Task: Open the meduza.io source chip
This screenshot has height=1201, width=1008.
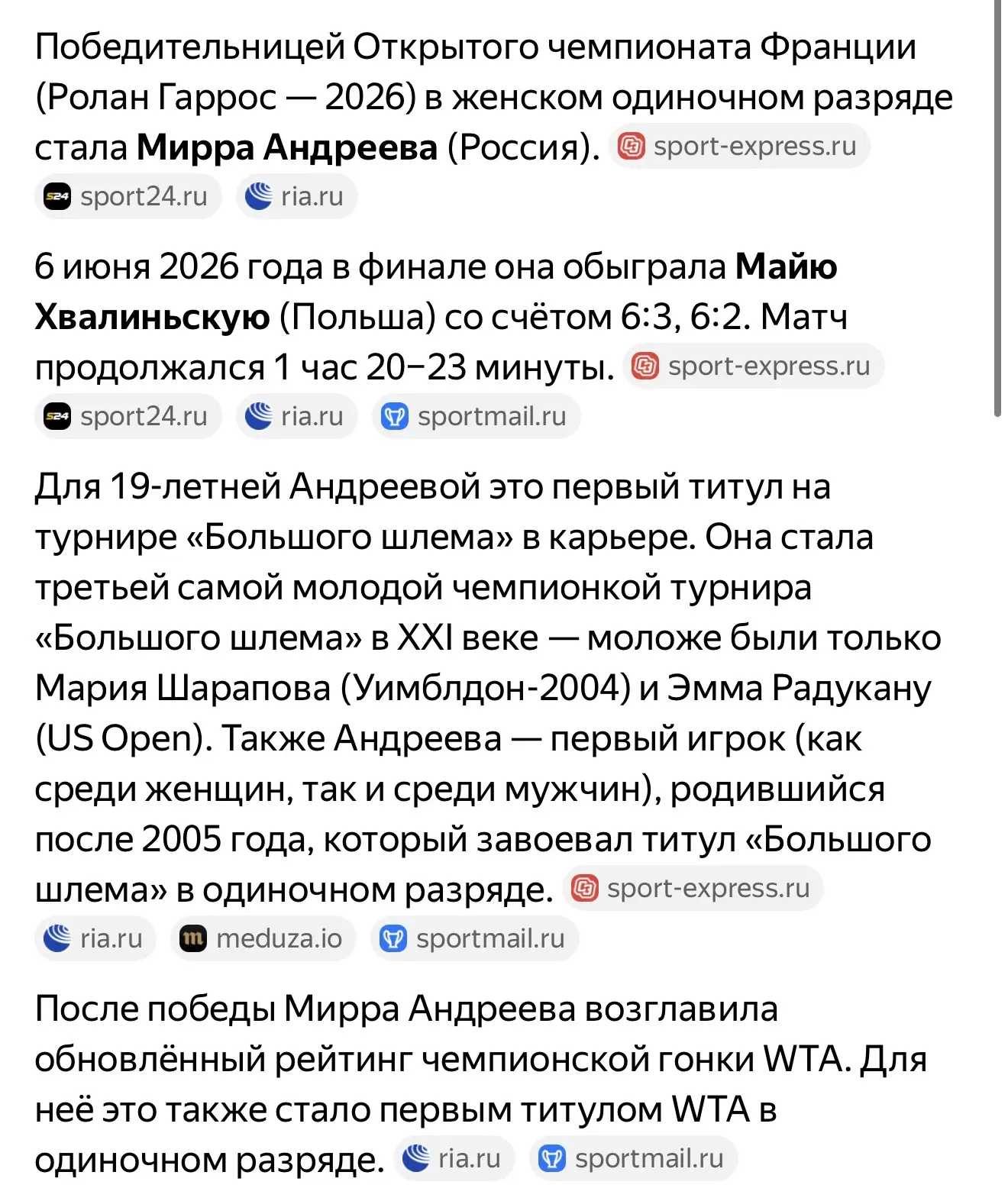Action: [263, 938]
